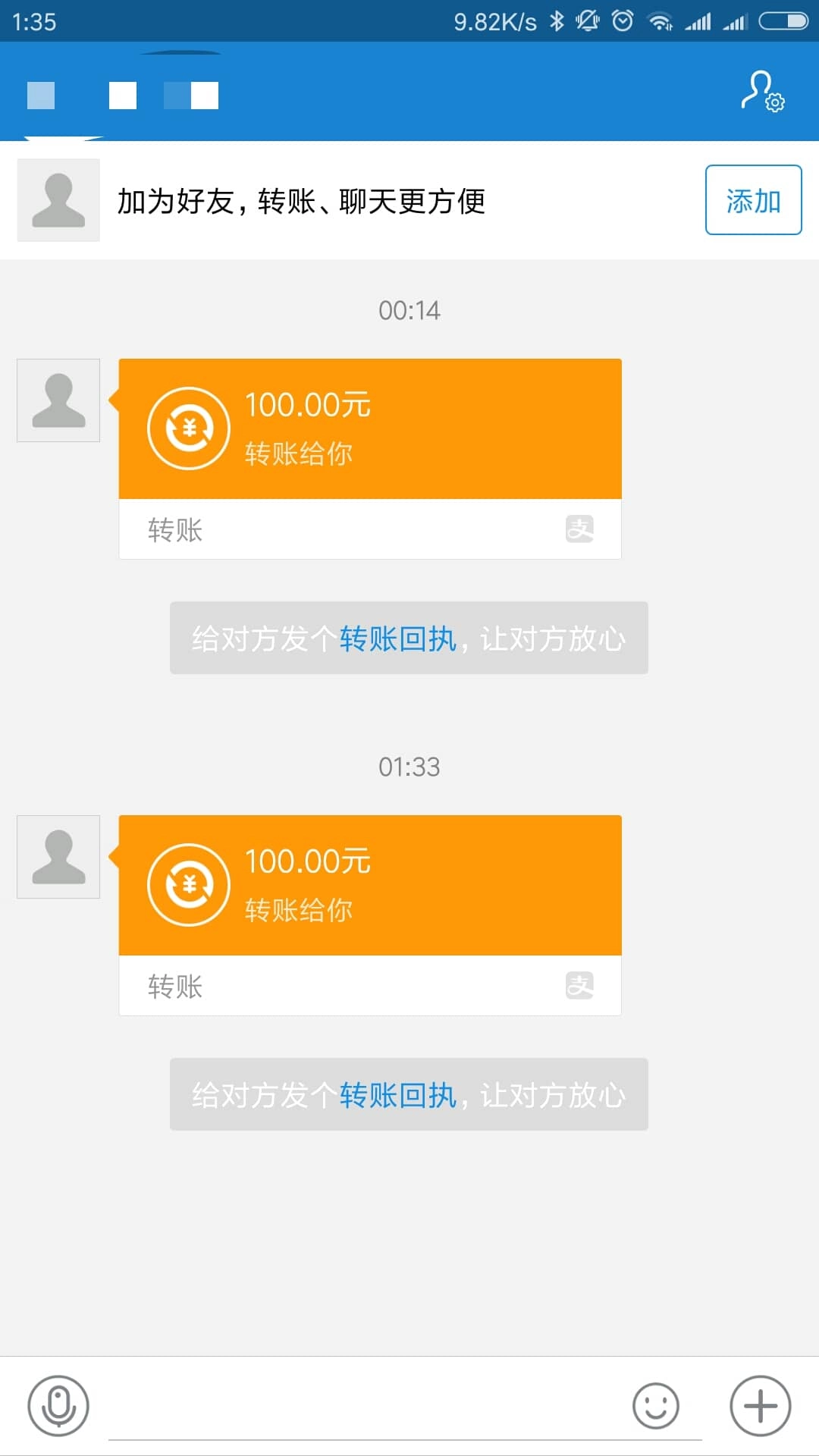Open the plus attachment menu

tap(760, 1406)
